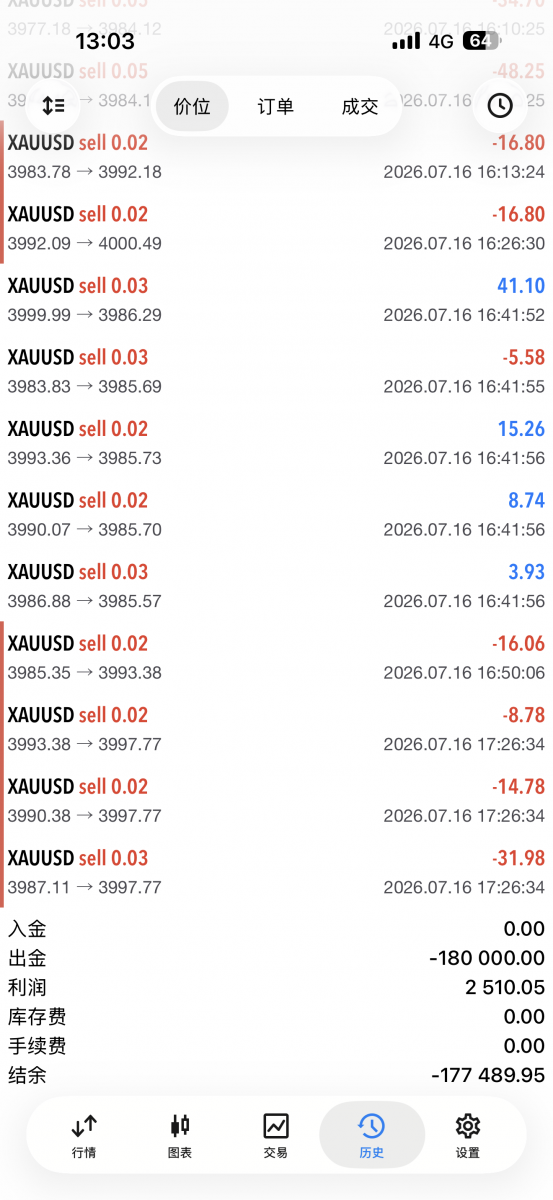This screenshot has width=553, height=1200.
Task: Go to the 行情 tab
Action: tap(84, 1136)
